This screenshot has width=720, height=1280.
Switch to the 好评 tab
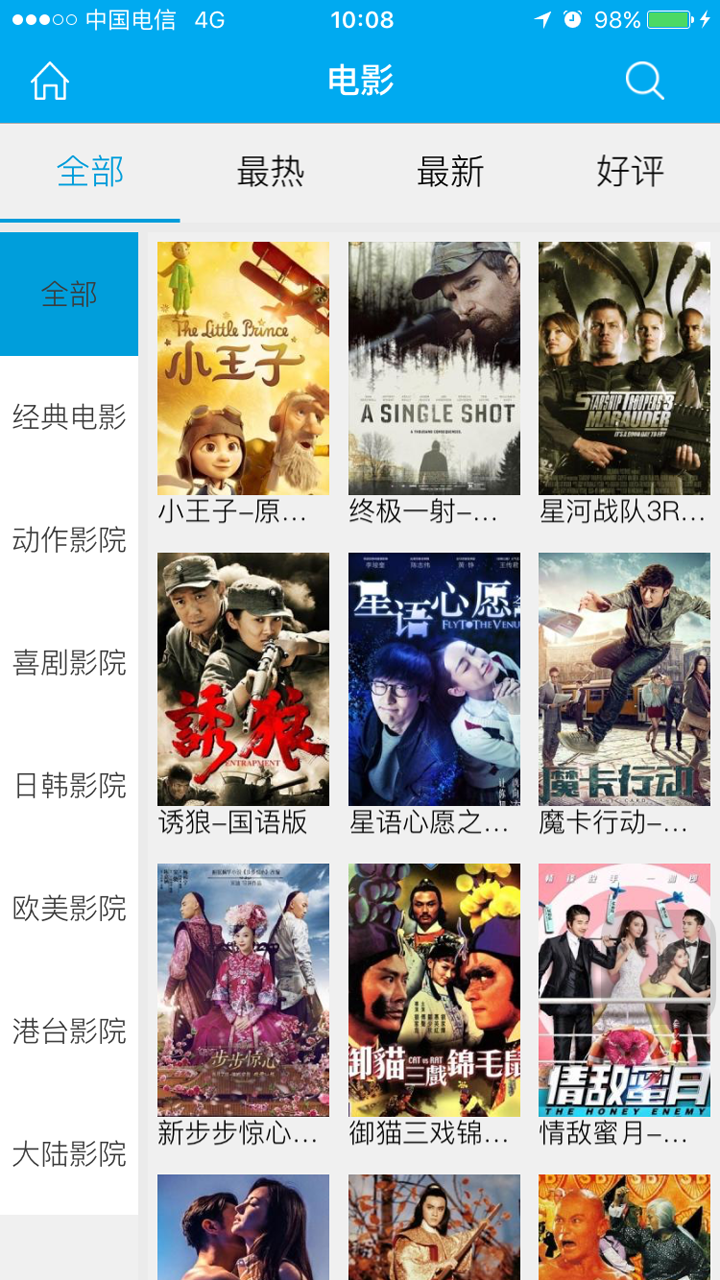pos(630,172)
